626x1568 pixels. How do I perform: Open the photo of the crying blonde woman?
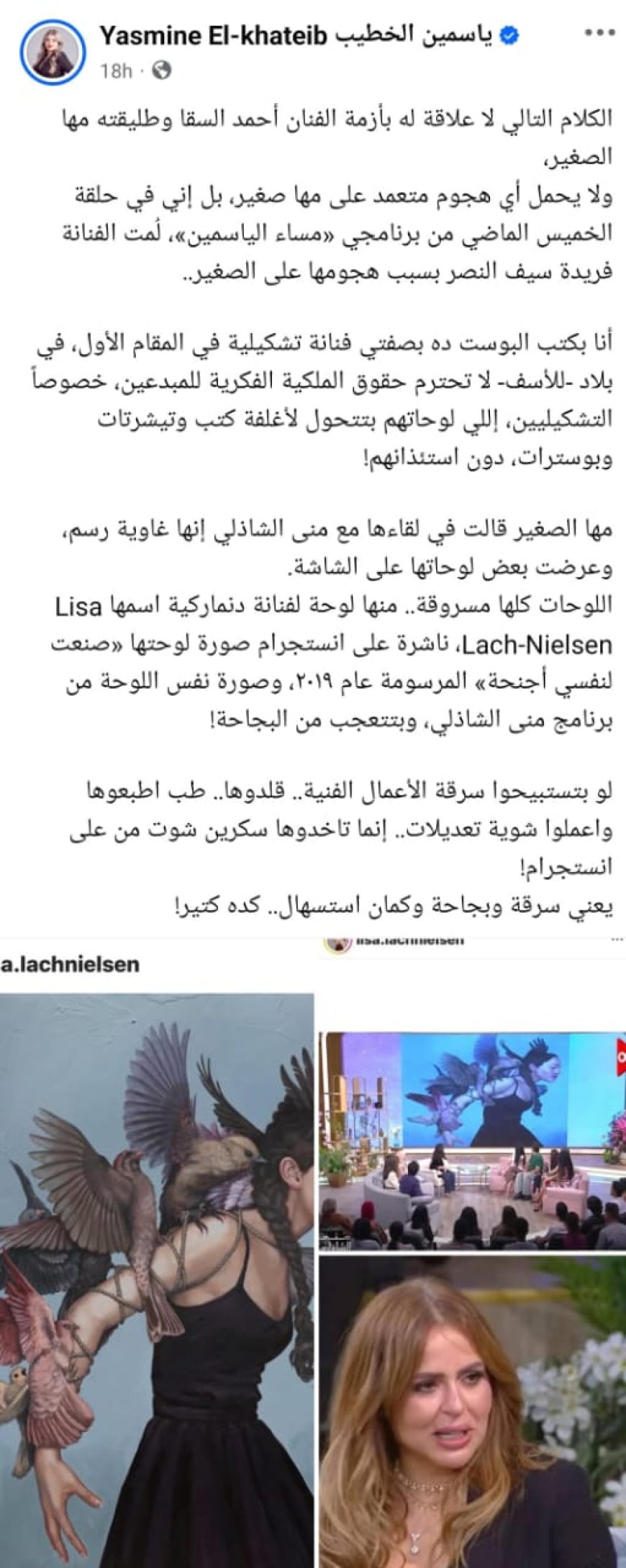(x=472, y=1412)
